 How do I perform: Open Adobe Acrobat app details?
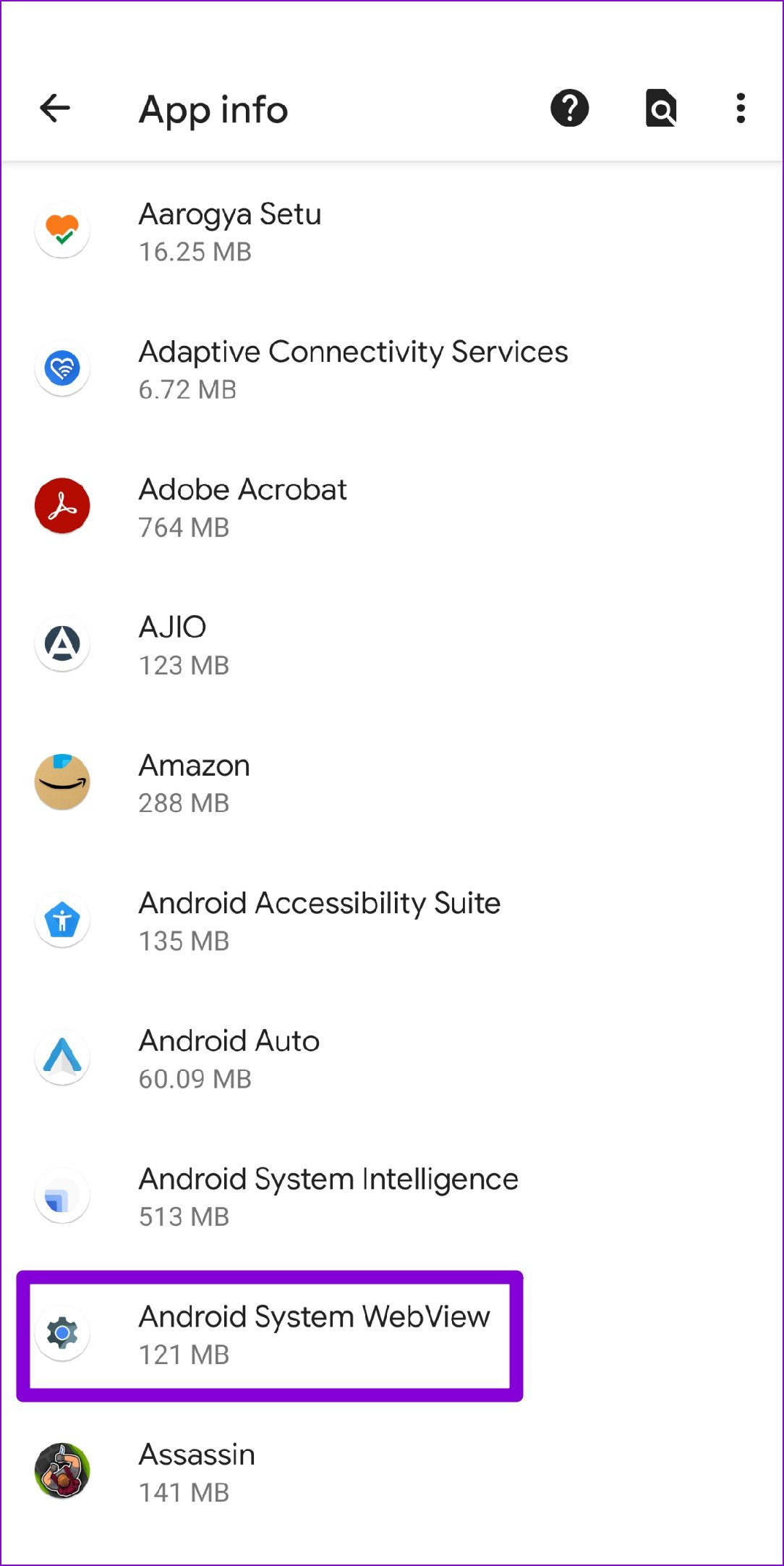(x=392, y=507)
